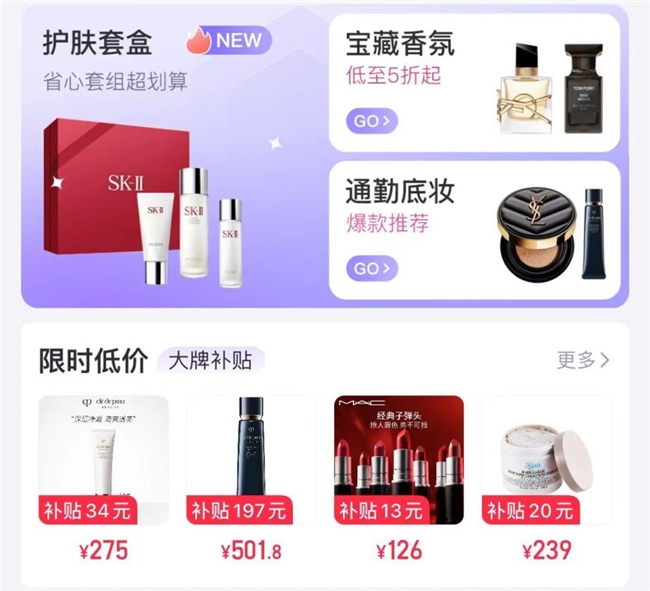
Task: Tap GO on the 宝藏香氛 card
Action: pyautogui.click(x=372, y=122)
